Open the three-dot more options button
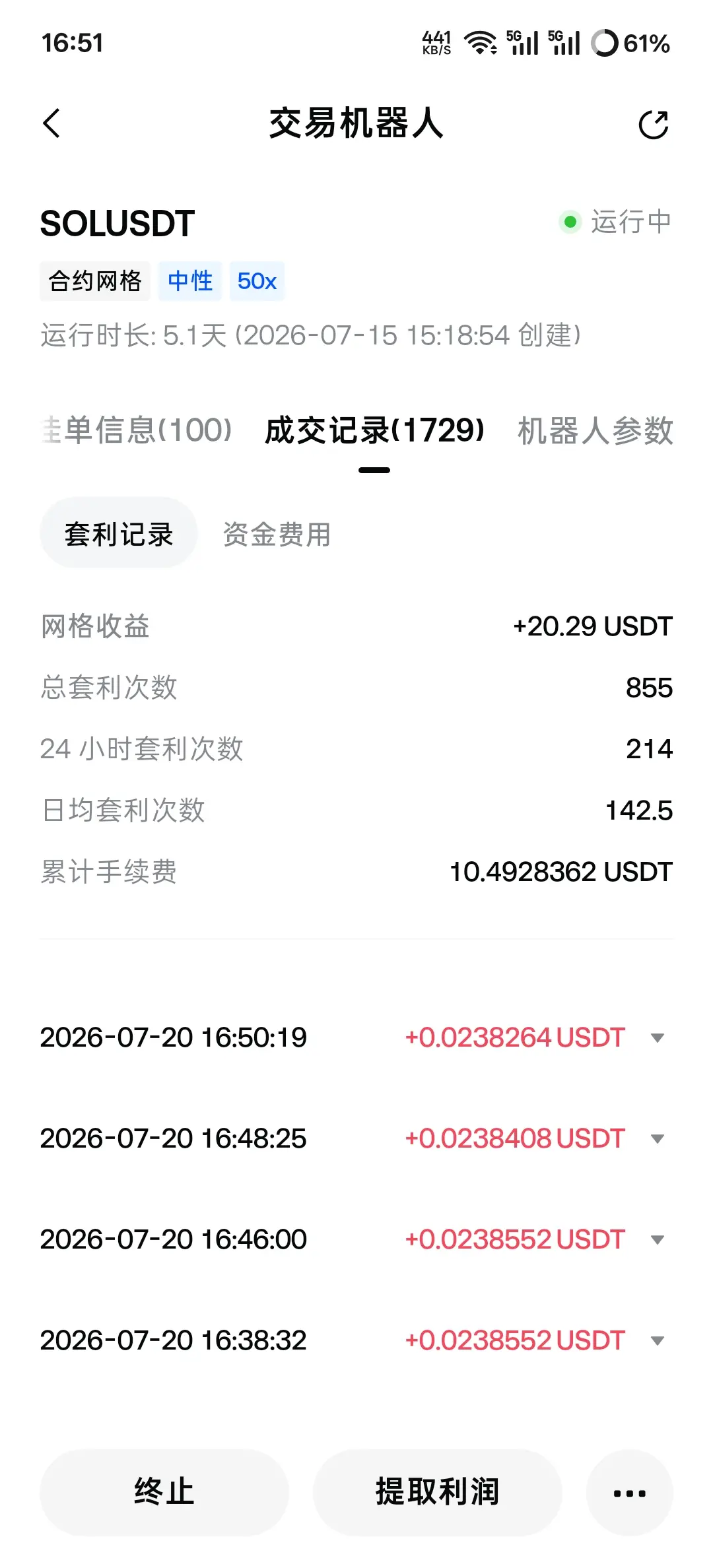Image resolution: width=713 pixels, height=1568 pixels. pos(630,1492)
